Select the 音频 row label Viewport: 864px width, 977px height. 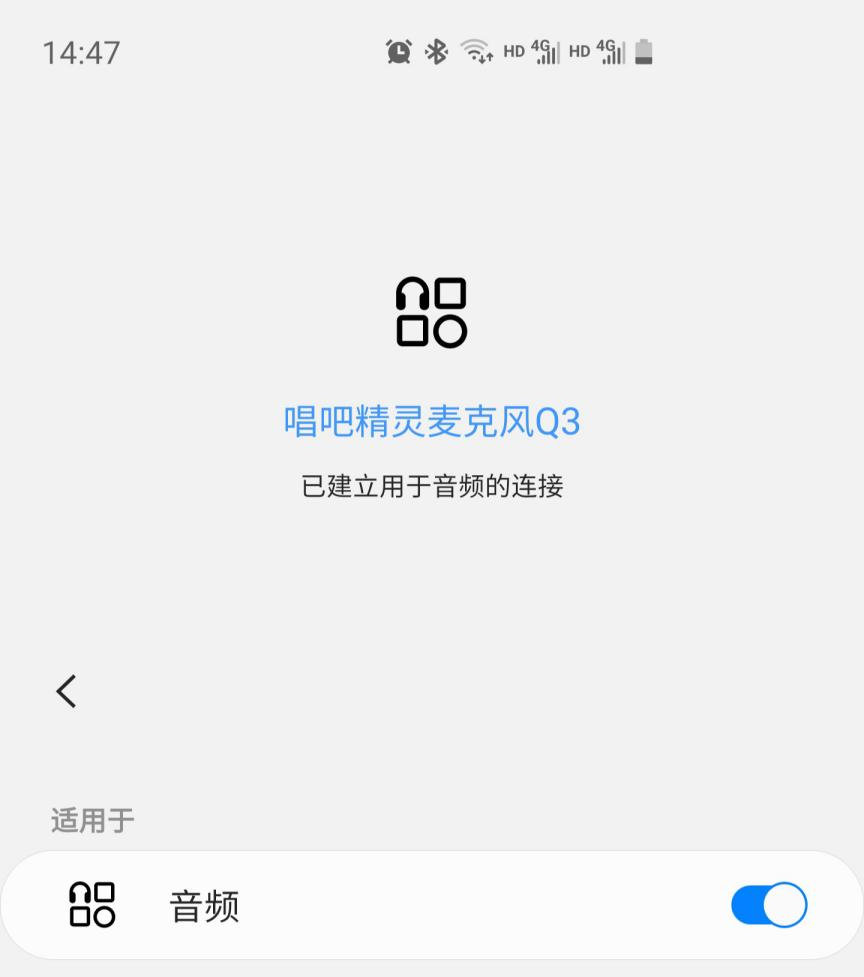203,904
